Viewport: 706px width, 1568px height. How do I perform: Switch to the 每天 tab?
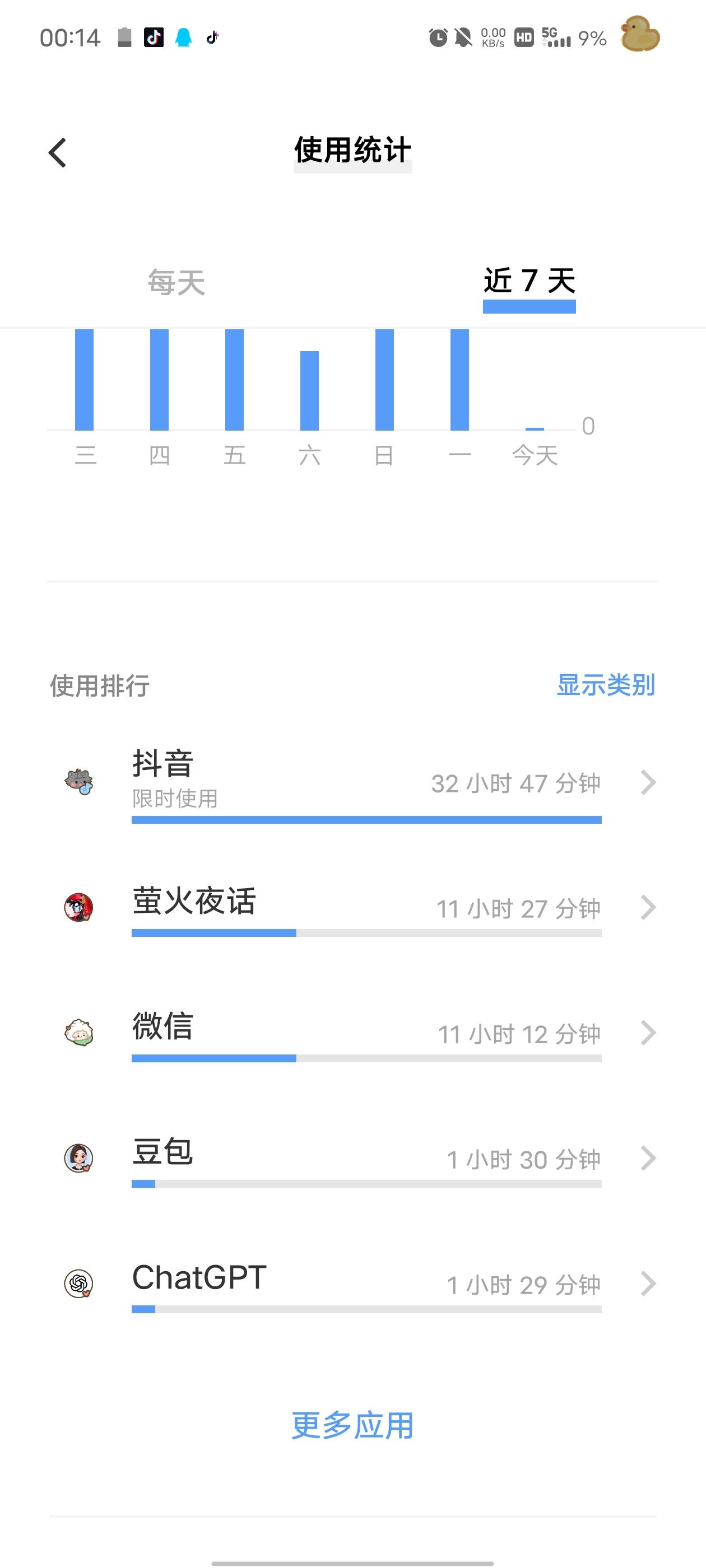pos(176,282)
